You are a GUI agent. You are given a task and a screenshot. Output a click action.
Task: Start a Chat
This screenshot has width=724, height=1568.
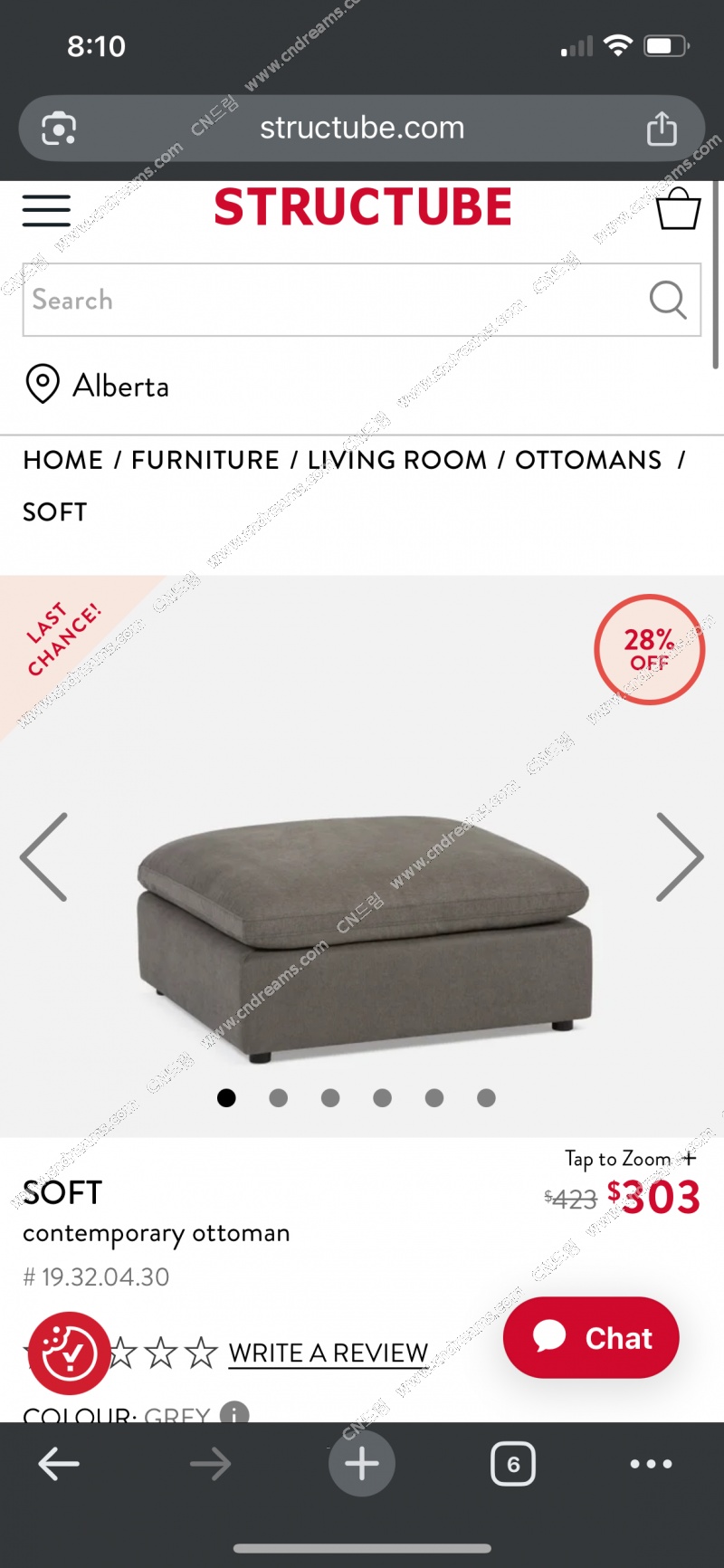(x=591, y=1338)
